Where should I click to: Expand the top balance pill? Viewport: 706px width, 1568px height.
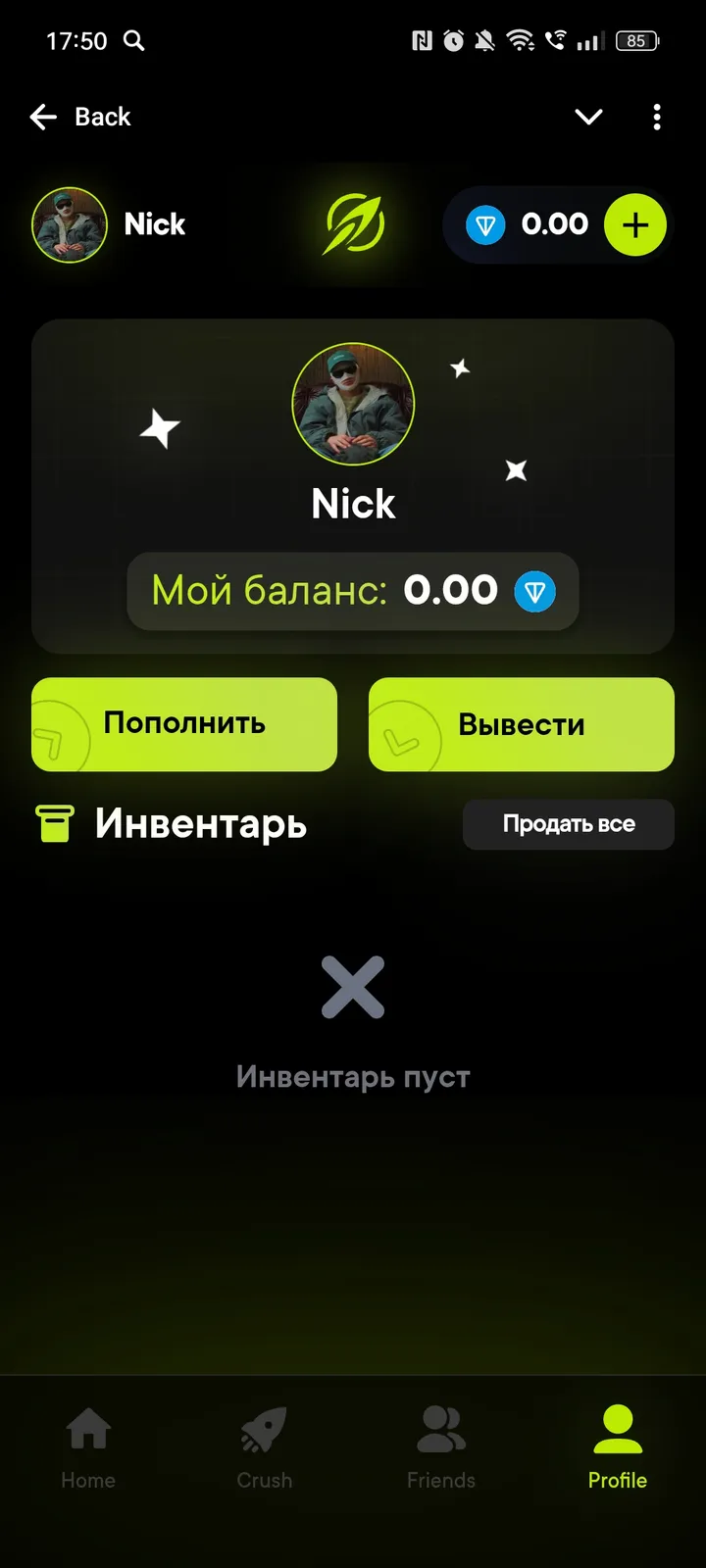(556, 224)
